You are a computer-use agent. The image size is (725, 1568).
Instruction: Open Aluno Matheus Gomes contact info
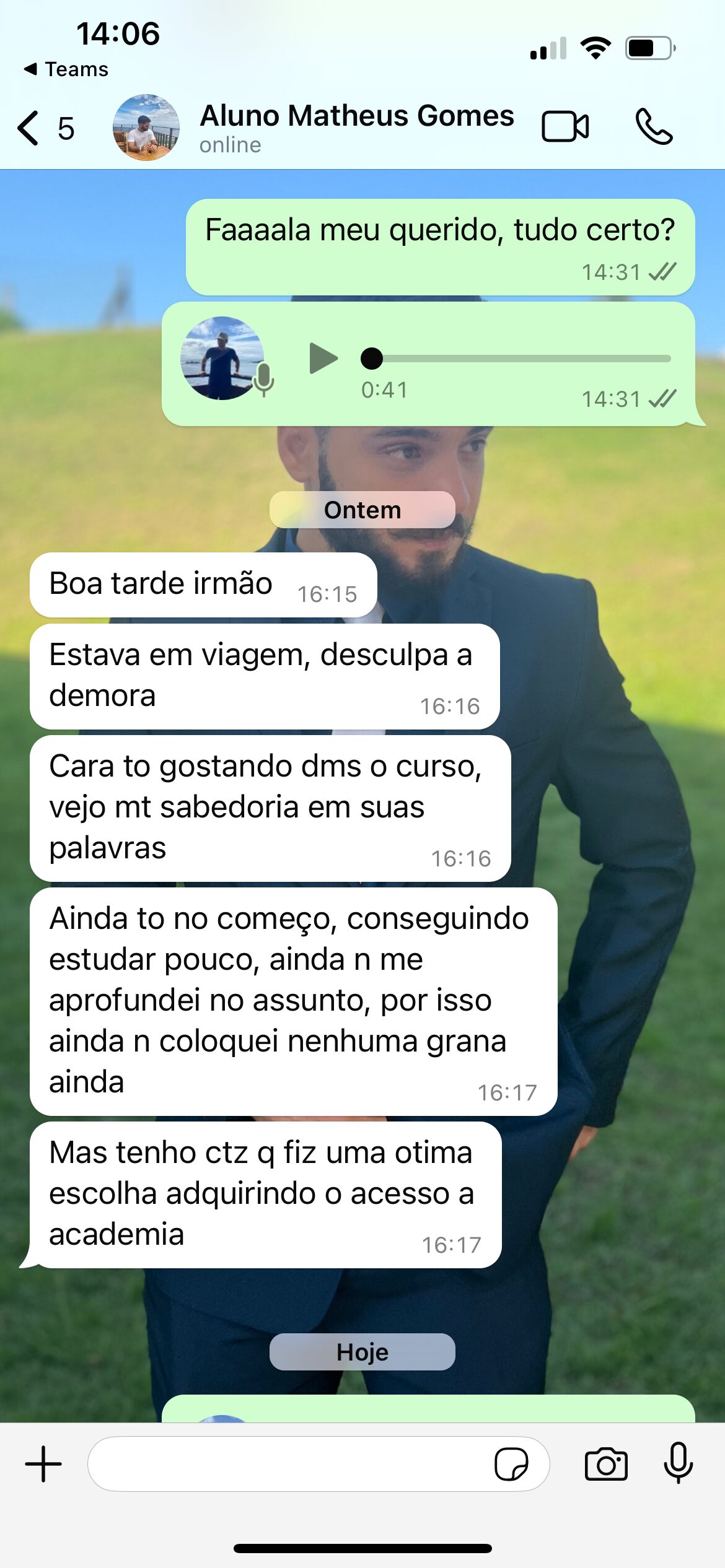point(356,127)
